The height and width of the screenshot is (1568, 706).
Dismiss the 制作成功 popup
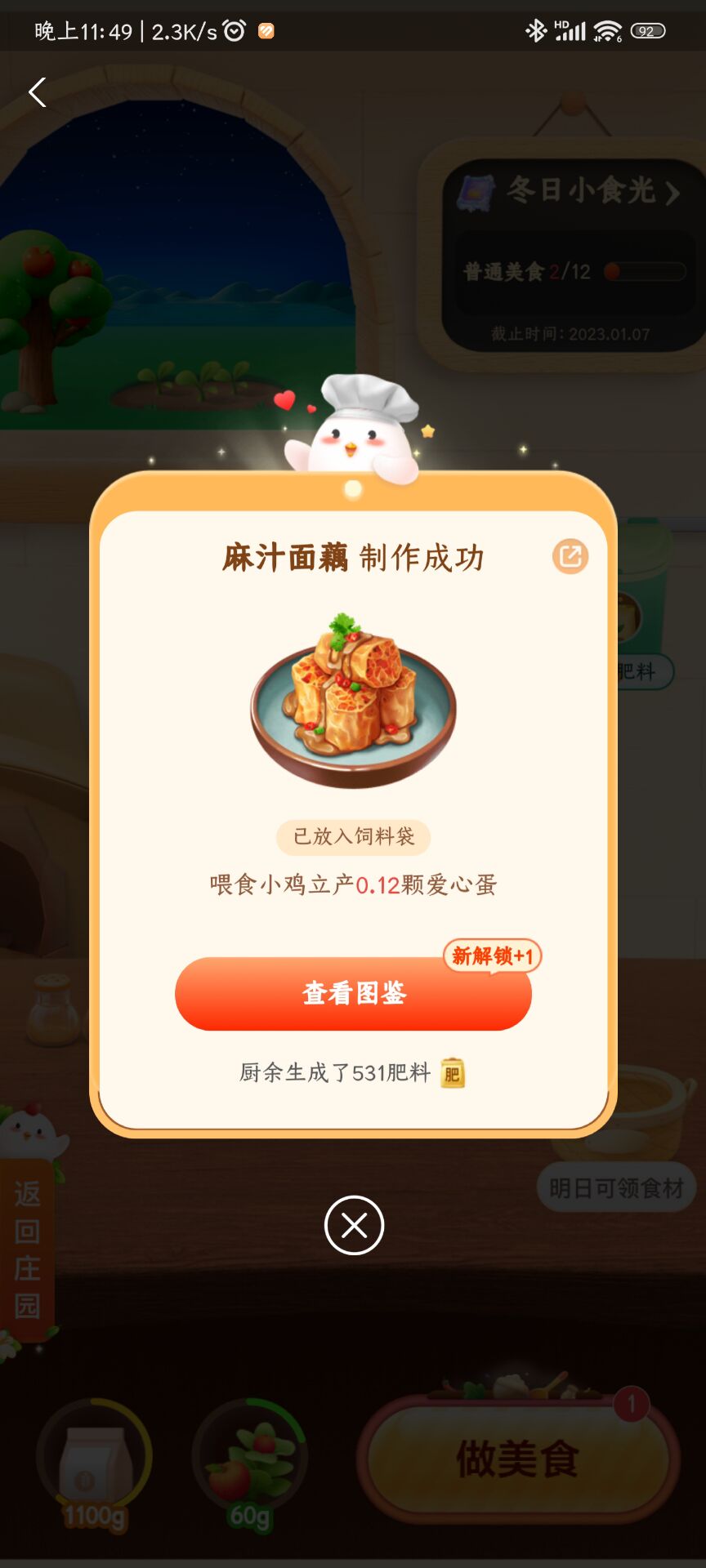(354, 1225)
